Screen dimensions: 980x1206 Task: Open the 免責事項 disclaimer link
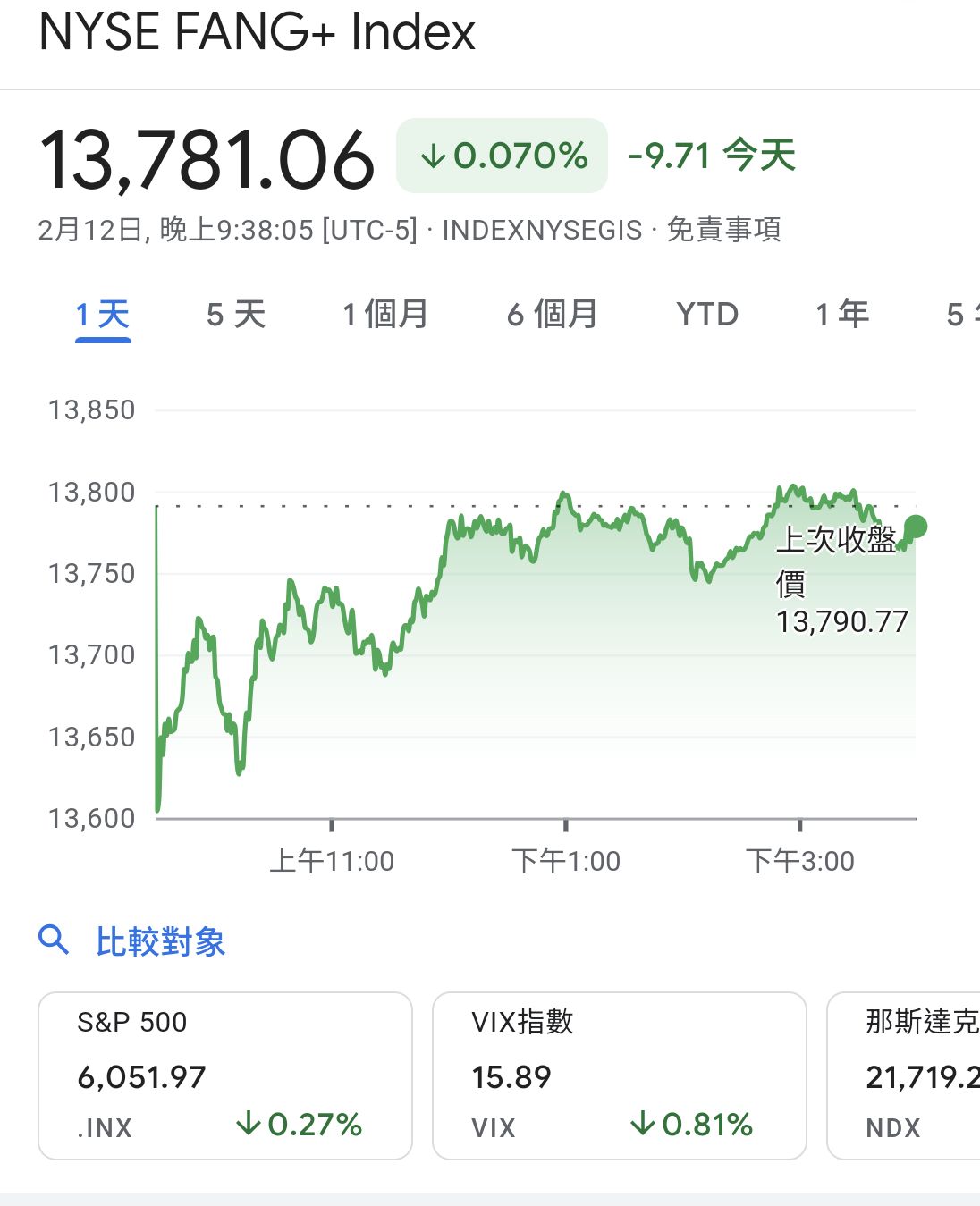pyautogui.click(x=723, y=230)
